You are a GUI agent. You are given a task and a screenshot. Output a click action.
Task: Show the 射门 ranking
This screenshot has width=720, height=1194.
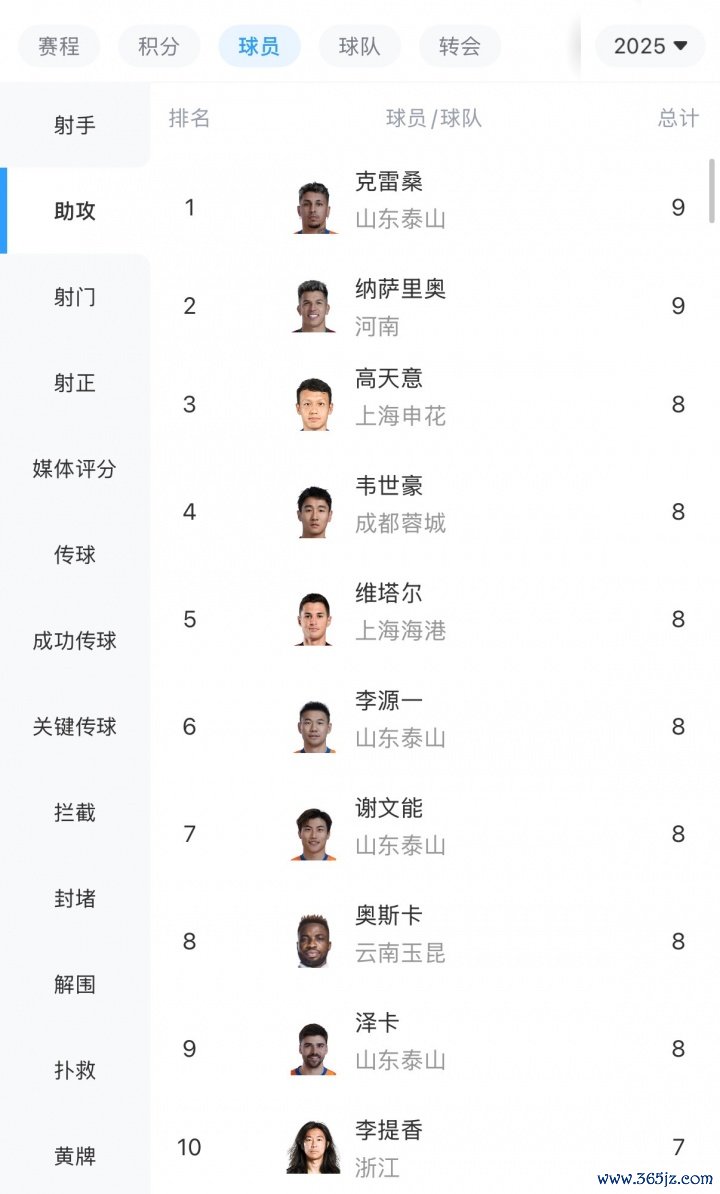click(x=75, y=297)
